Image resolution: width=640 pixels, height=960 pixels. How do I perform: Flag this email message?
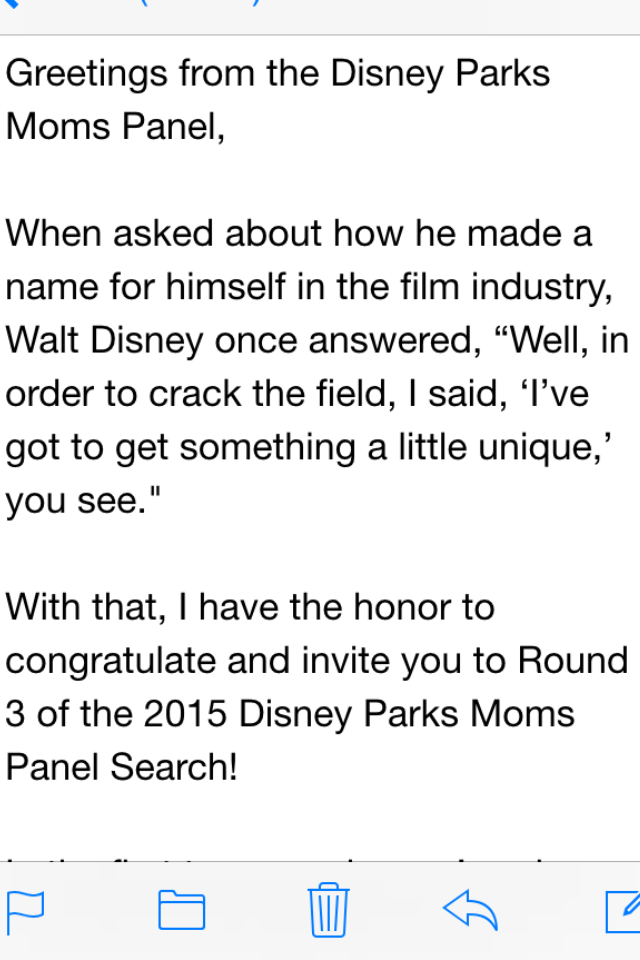[25, 910]
